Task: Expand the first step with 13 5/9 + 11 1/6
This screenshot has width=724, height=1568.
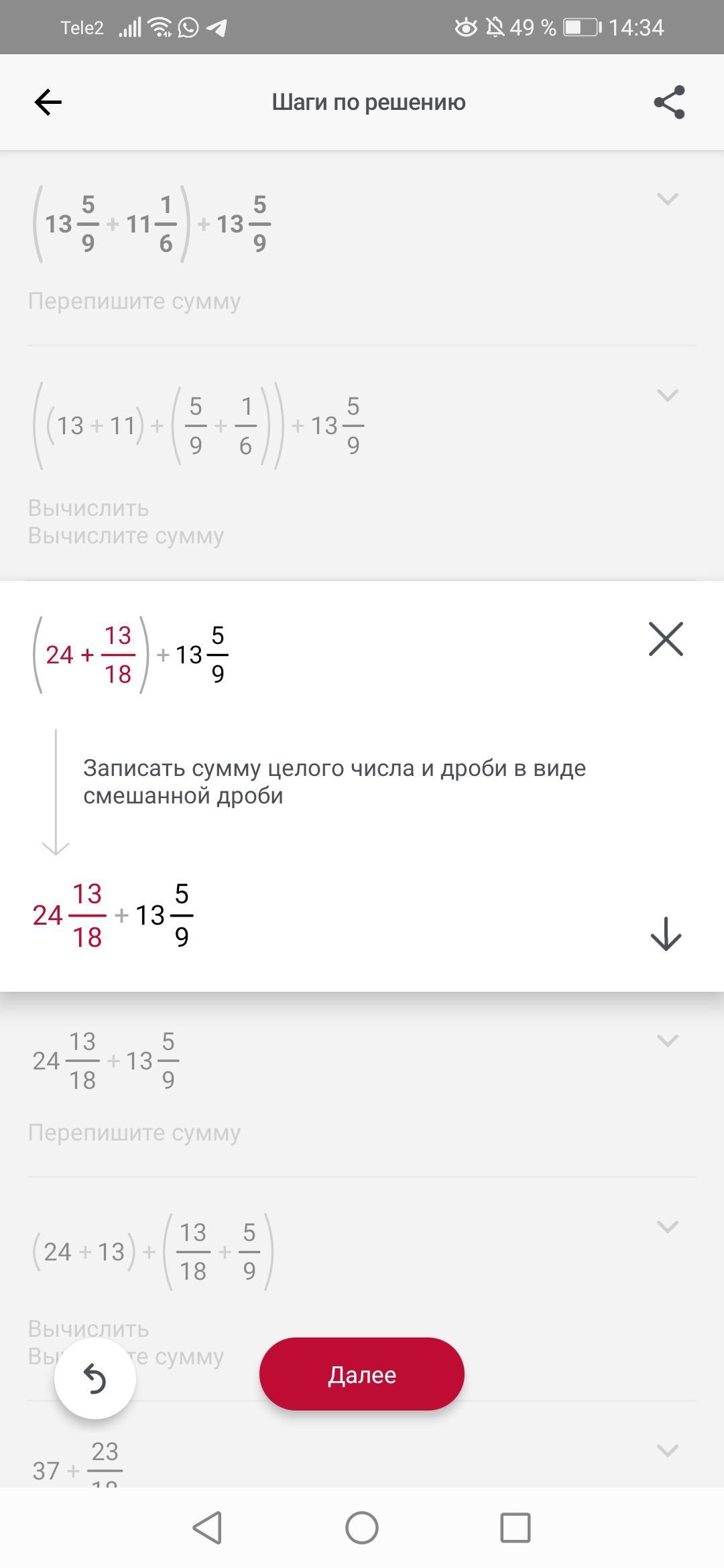Action: pyautogui.click(x=667, y=199)
